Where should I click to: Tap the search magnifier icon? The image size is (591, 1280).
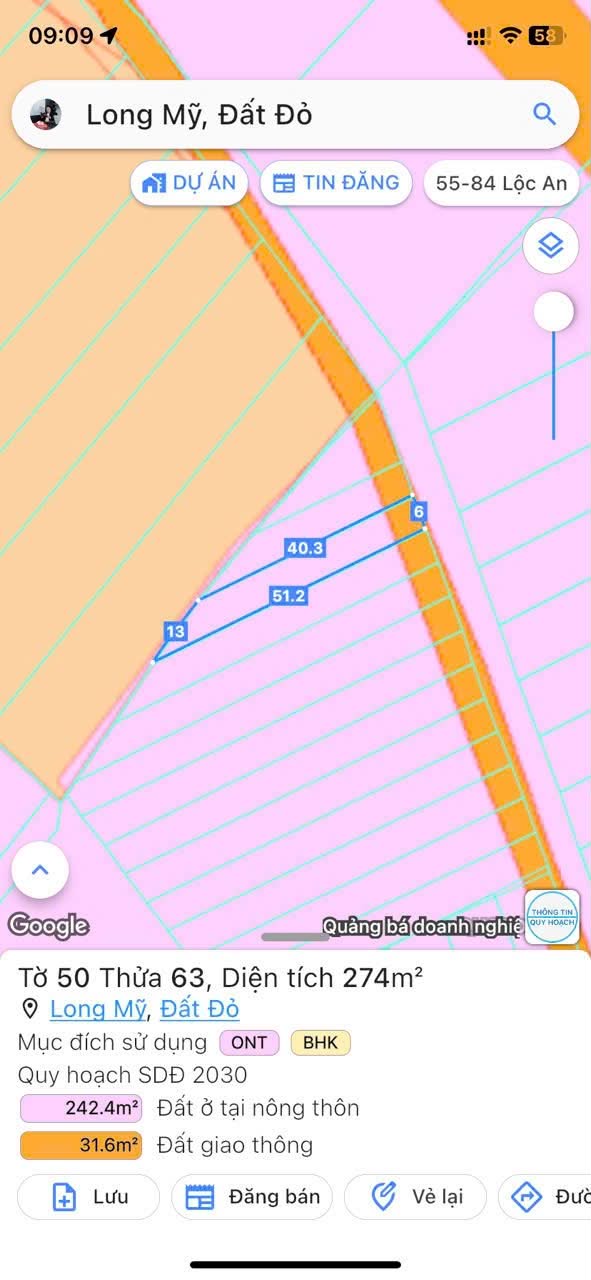pyautogui.click(x=544, y=114)
